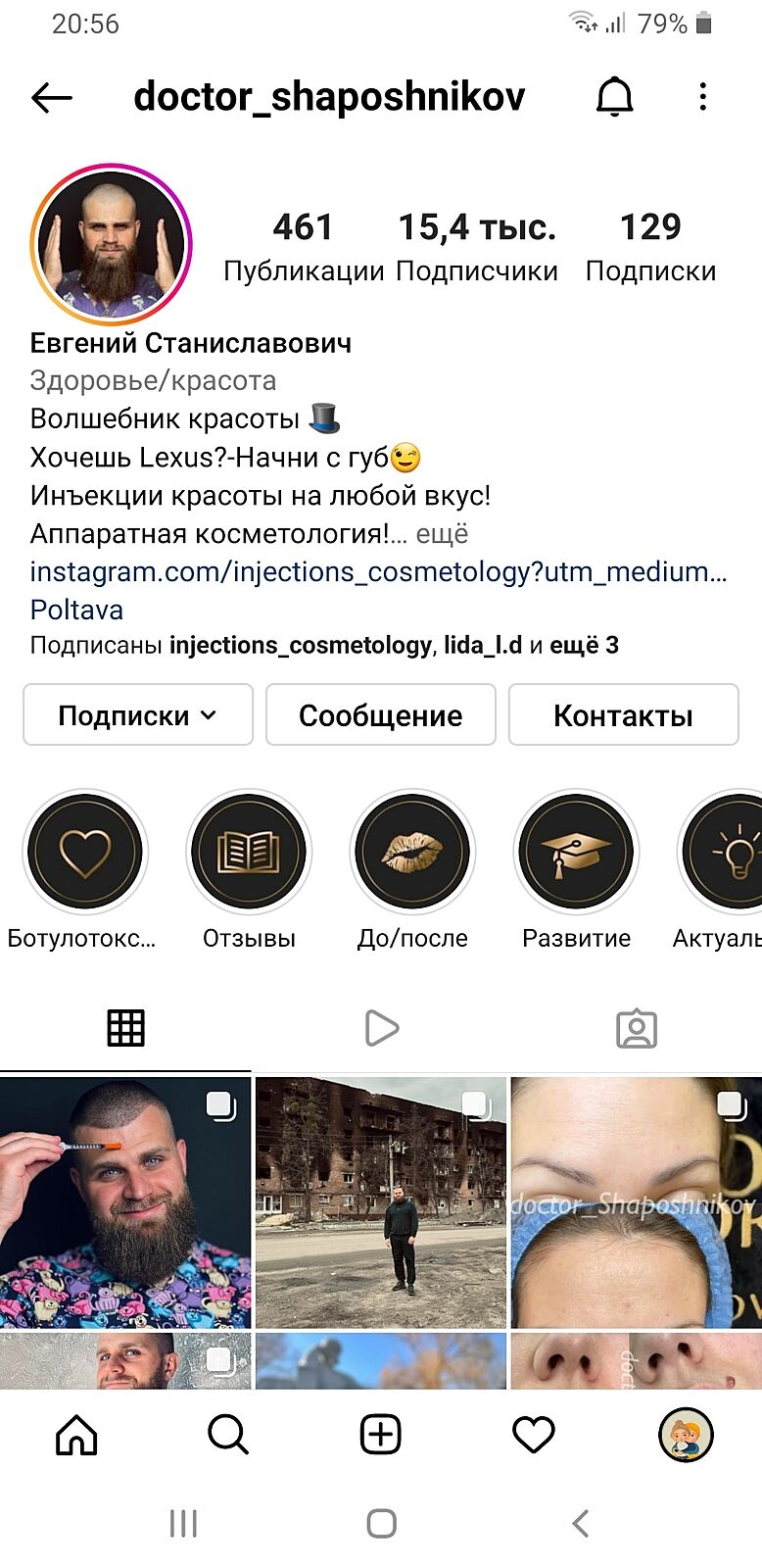Open the До/после highlight
Screen dimensions: 762x1568
point(412,853)
